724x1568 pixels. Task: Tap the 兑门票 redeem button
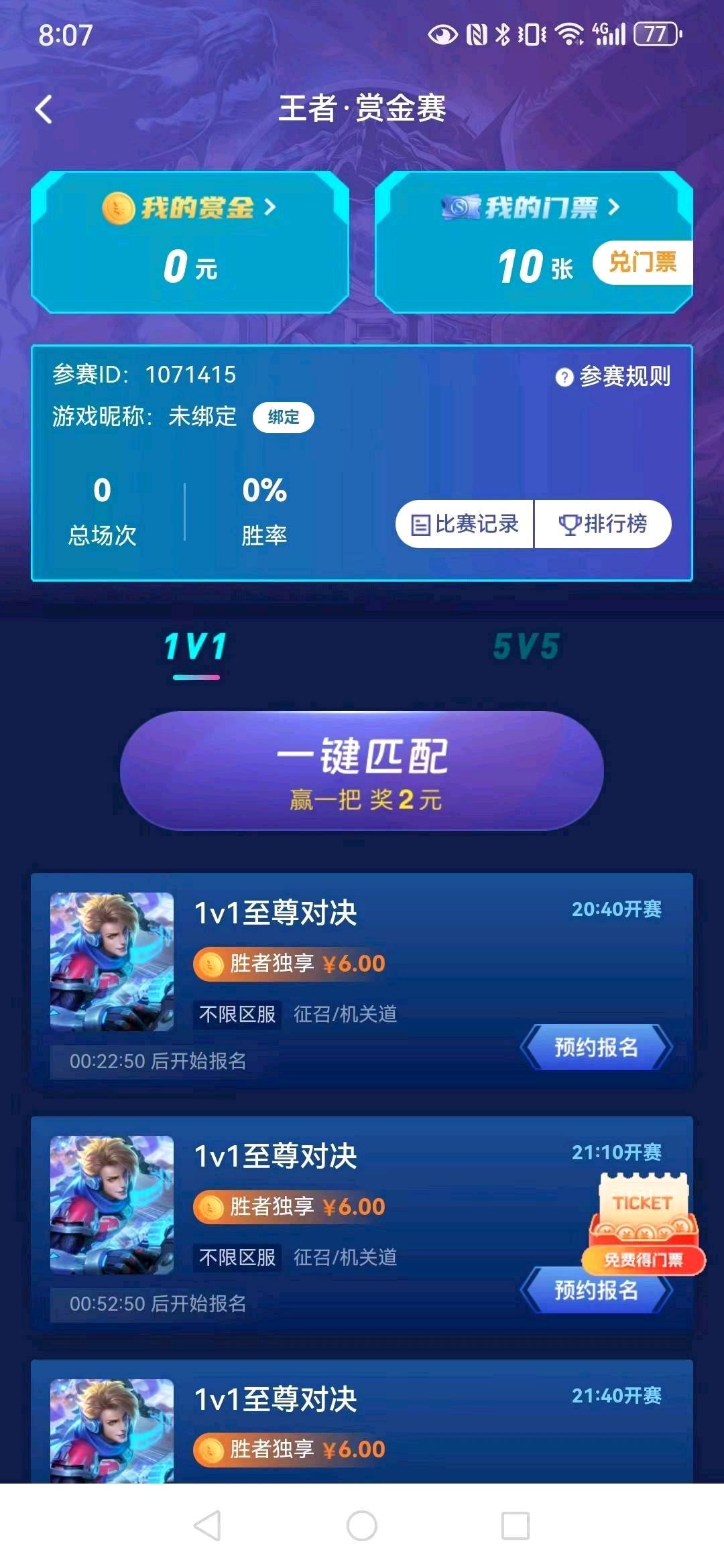pyautogui.click(x=642, y=262)
